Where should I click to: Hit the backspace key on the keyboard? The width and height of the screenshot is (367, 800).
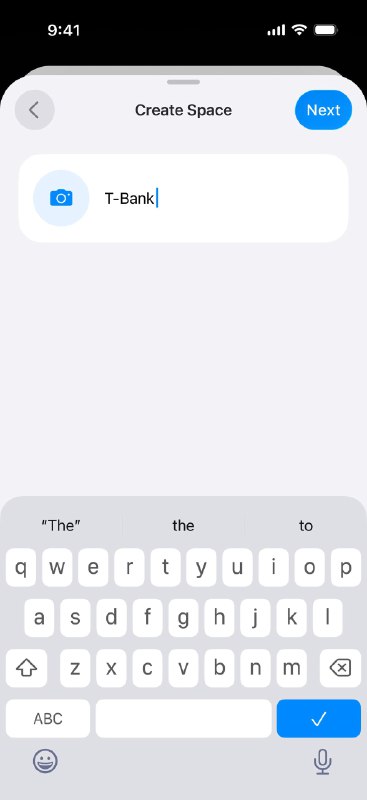pos(340,668)
